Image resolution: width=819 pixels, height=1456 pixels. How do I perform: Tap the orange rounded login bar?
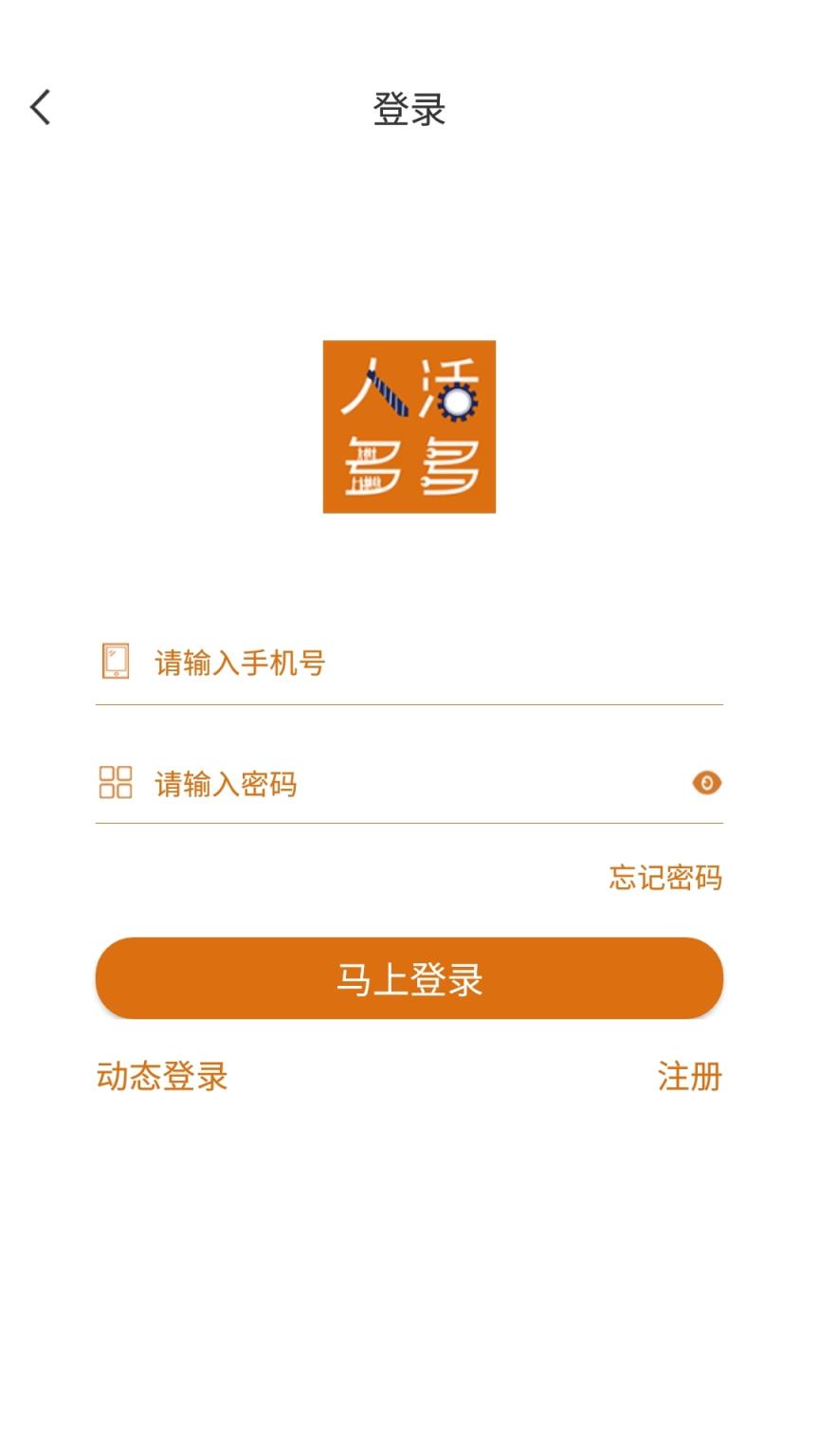pos(409,978)
